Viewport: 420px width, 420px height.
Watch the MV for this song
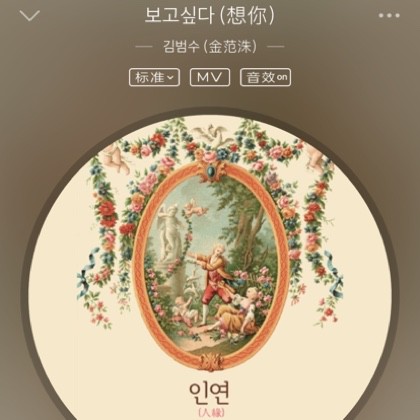pos(210,77)
